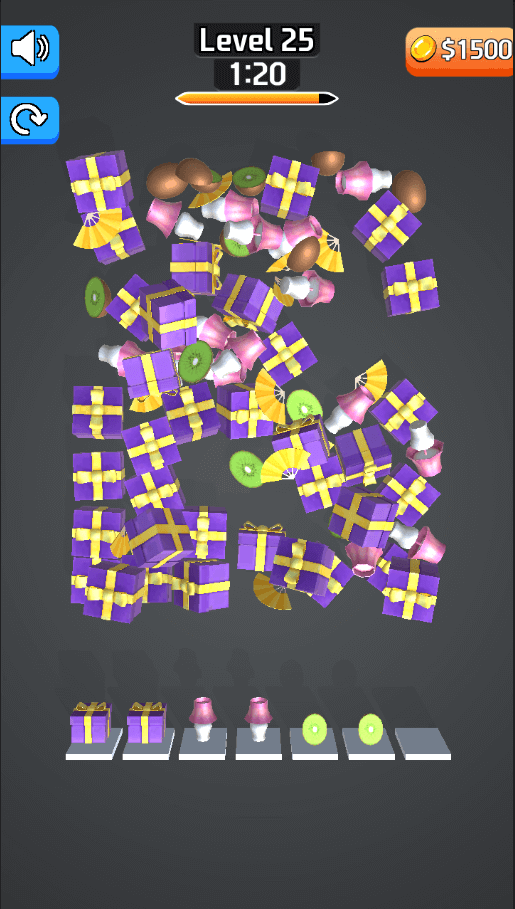Mute the game sound
This screenshot has height=909, width=515.
point(30,51)
